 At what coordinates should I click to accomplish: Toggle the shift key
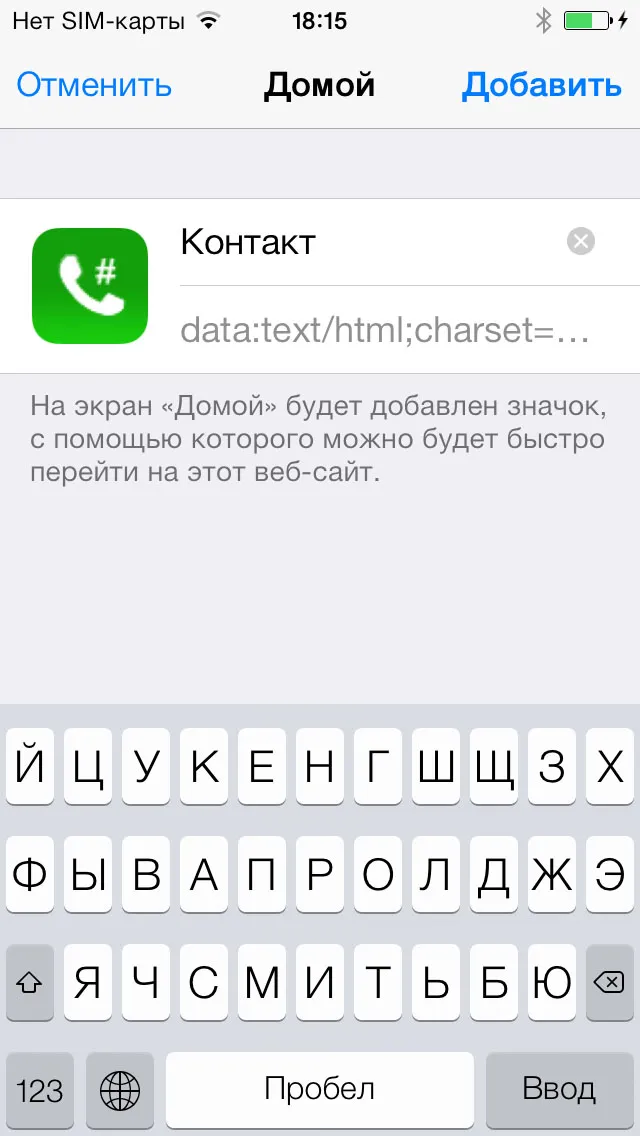(x=30, y=982)
